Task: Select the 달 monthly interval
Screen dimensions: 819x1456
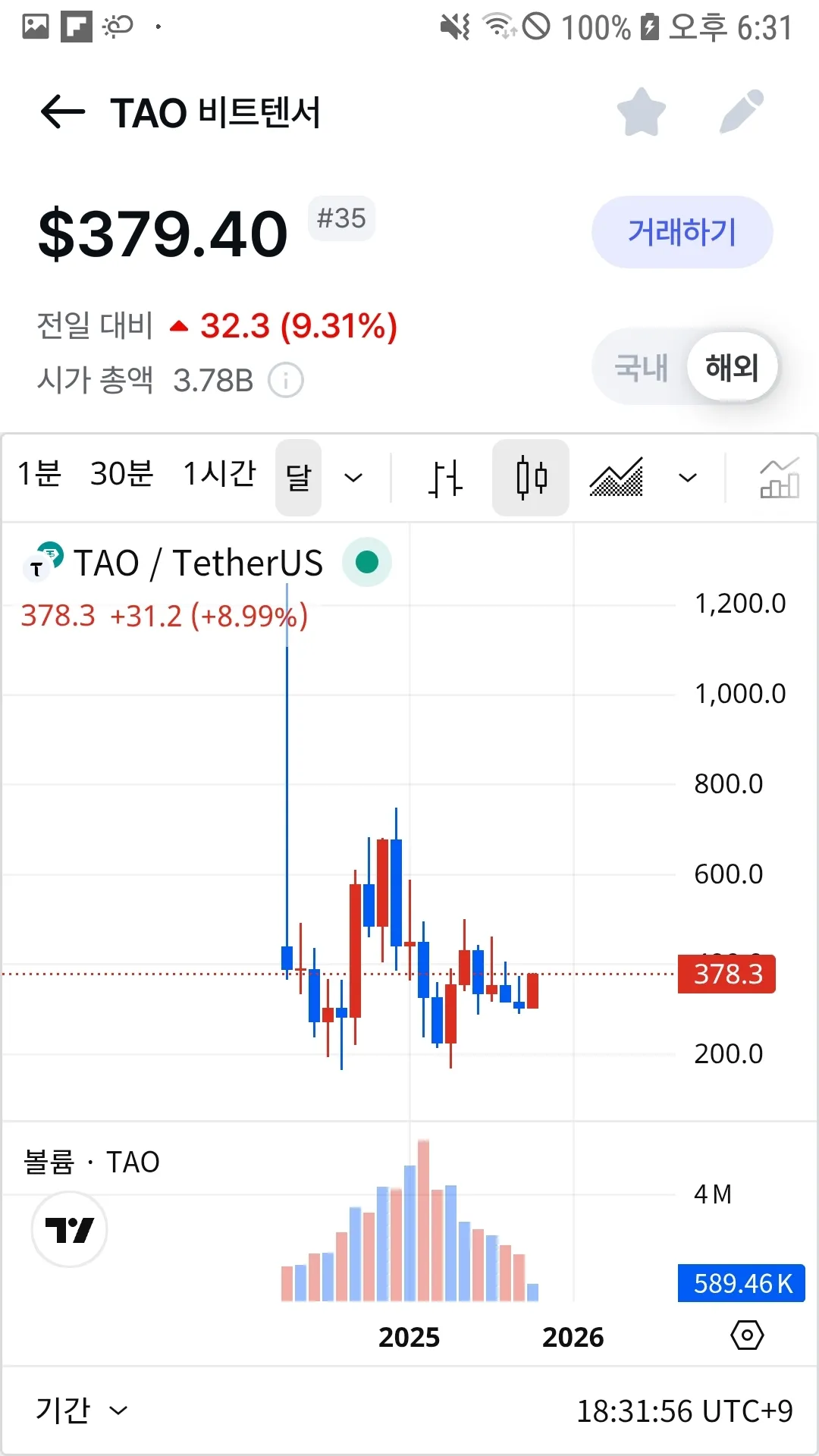Action: tap(298, 478)
